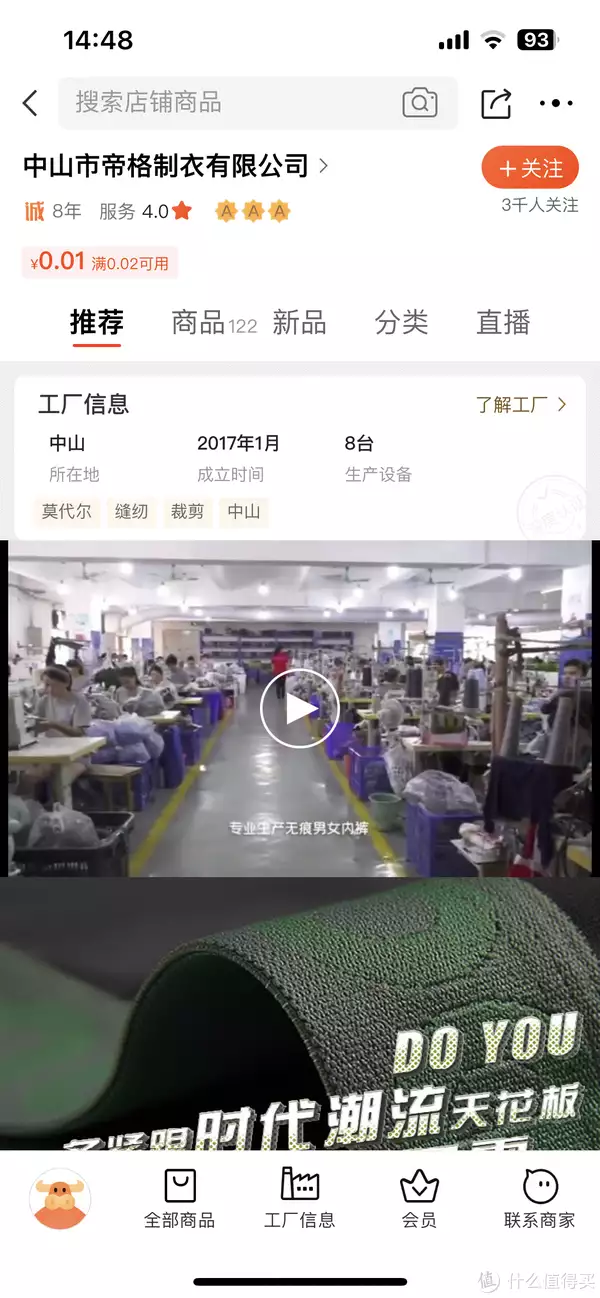
Task: Share this store page
Action: pyautogui.click(x=496, y=102)
